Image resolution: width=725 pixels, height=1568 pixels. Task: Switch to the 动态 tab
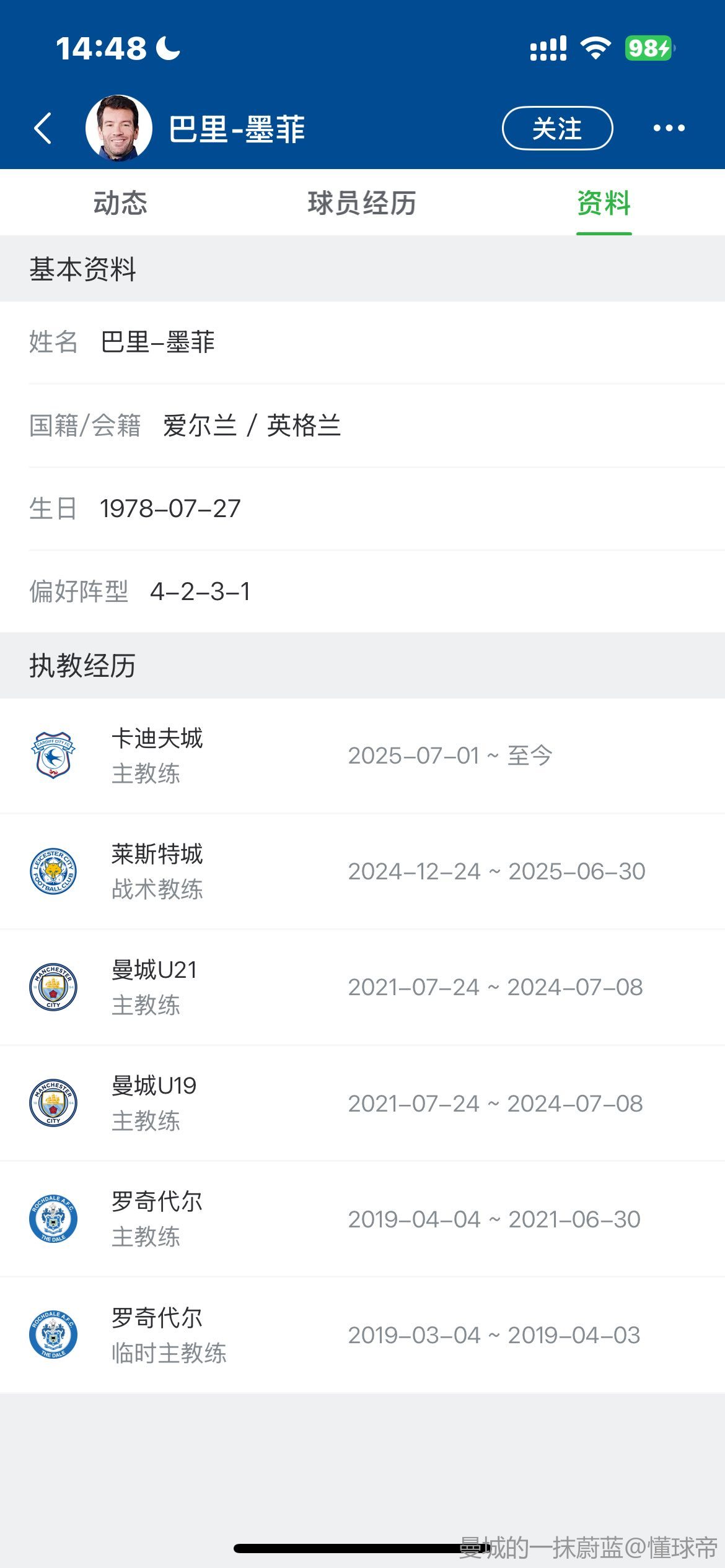120,203
